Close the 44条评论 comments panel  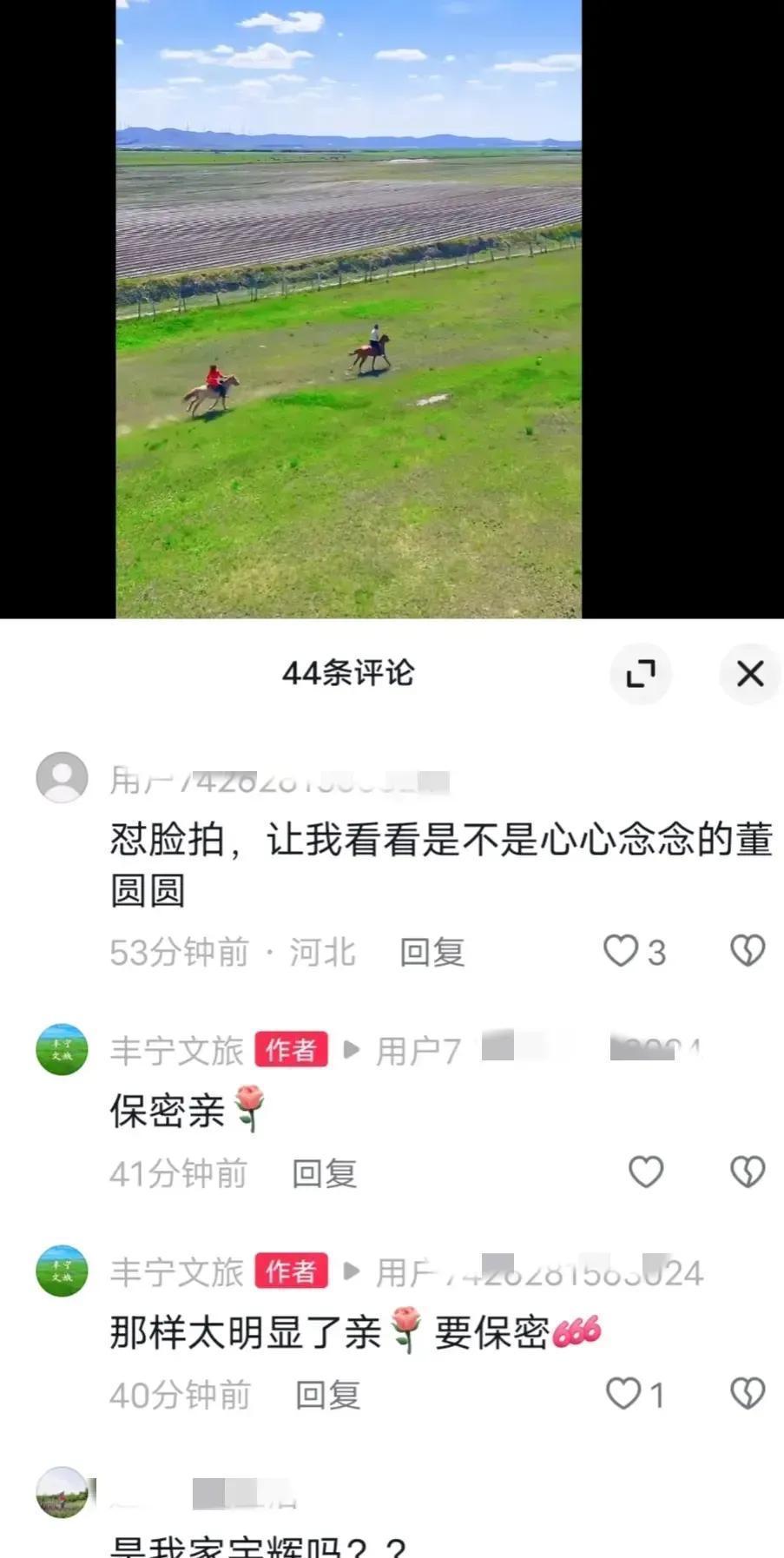click(749, 674)
